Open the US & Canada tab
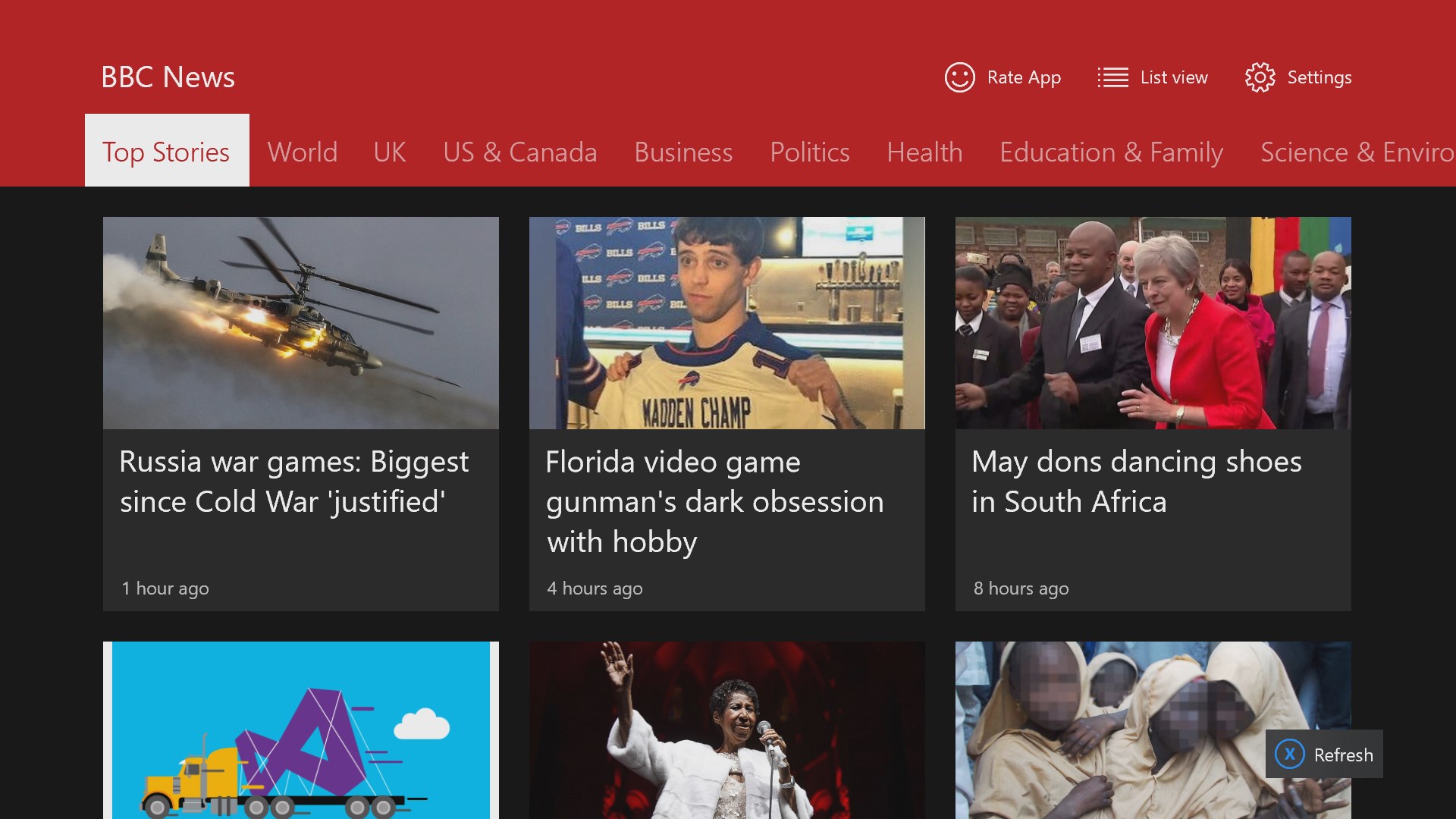This screenshot has height=819, width=1456. coord(520,152)
